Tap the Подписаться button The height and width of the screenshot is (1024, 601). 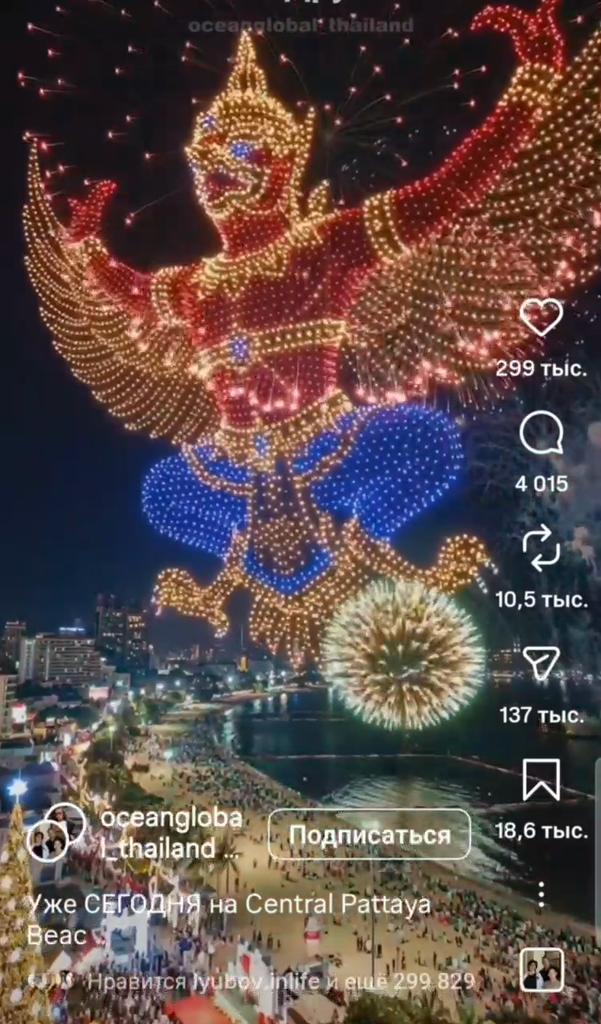point(368,834)
